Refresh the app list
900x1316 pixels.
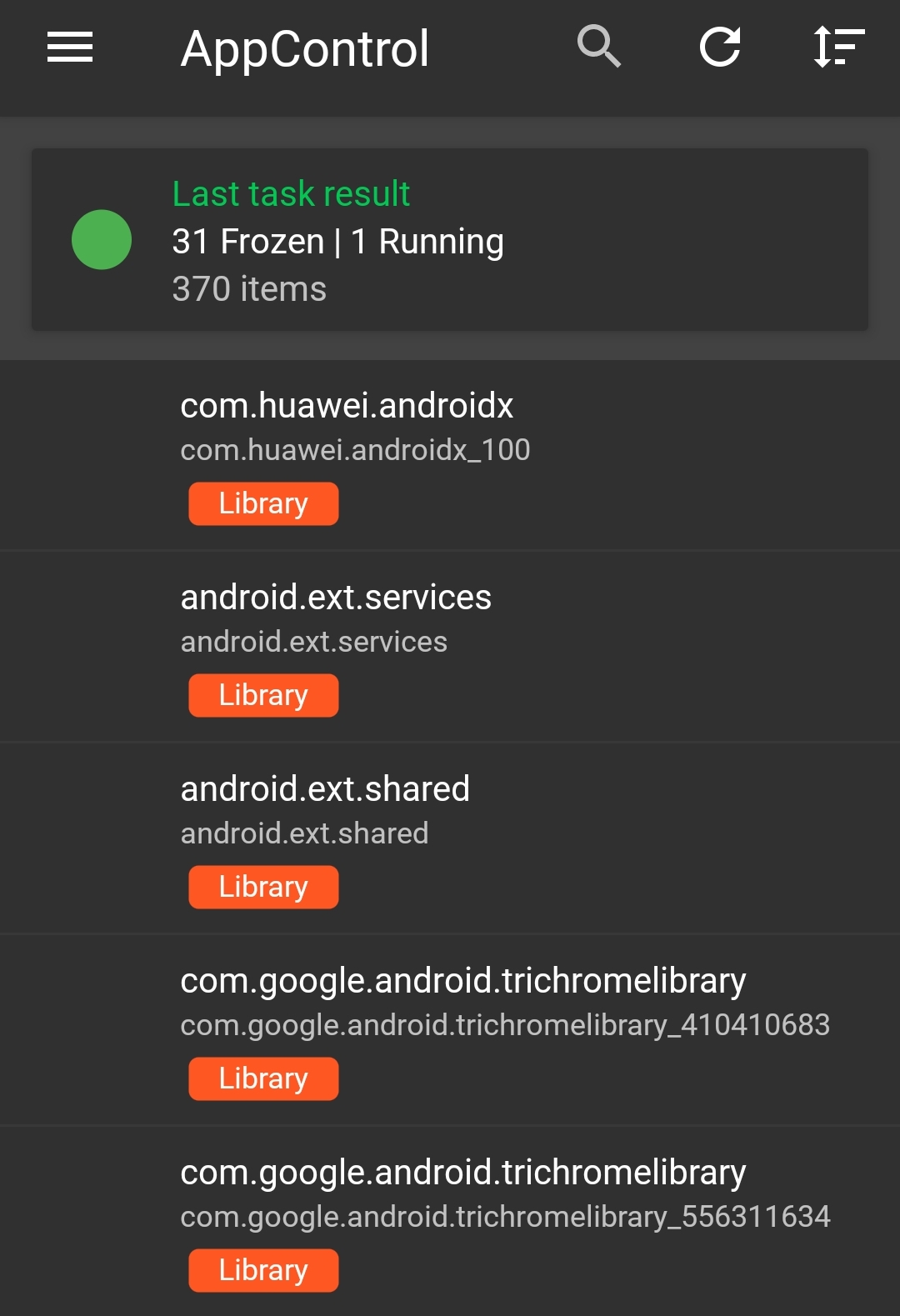coord(720,47)
